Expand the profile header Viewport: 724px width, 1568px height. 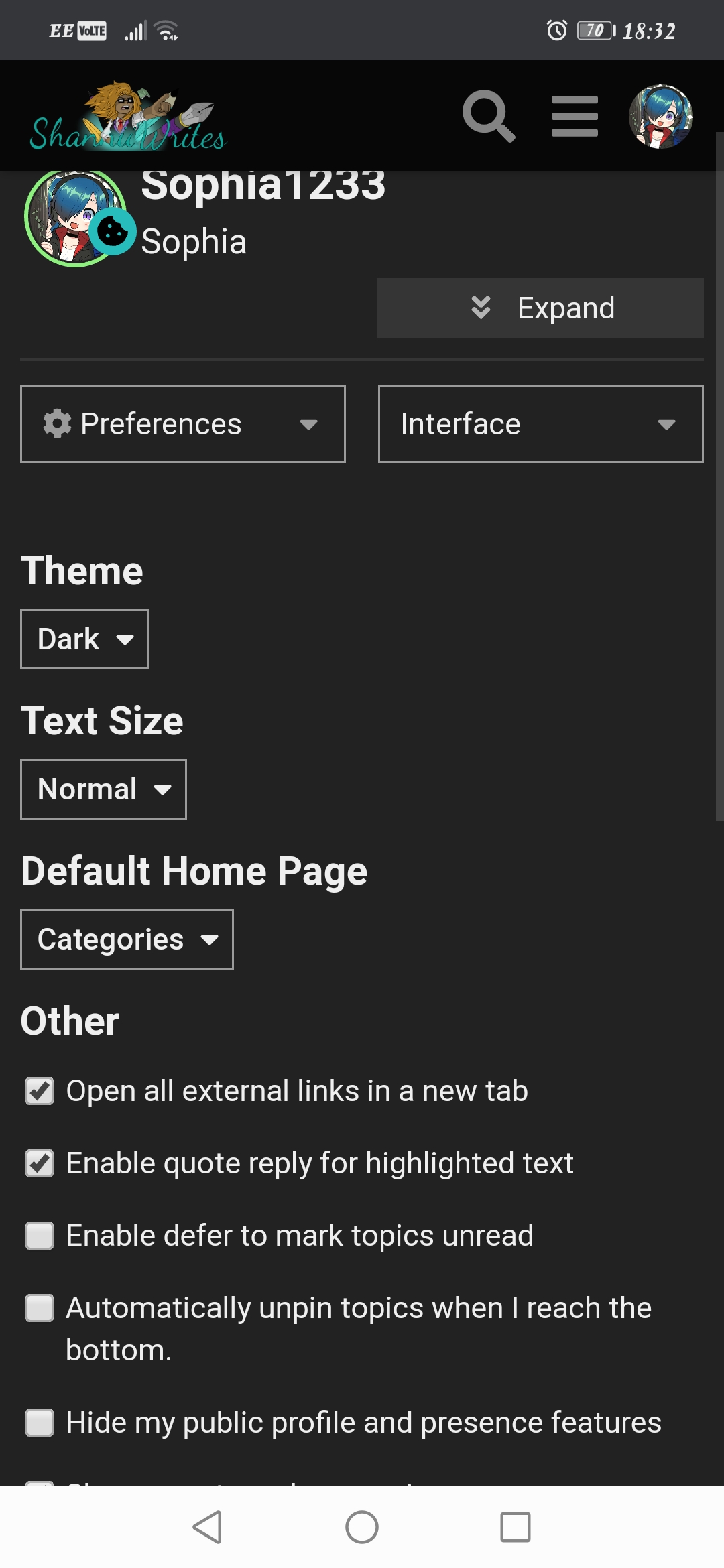(540, 308)
